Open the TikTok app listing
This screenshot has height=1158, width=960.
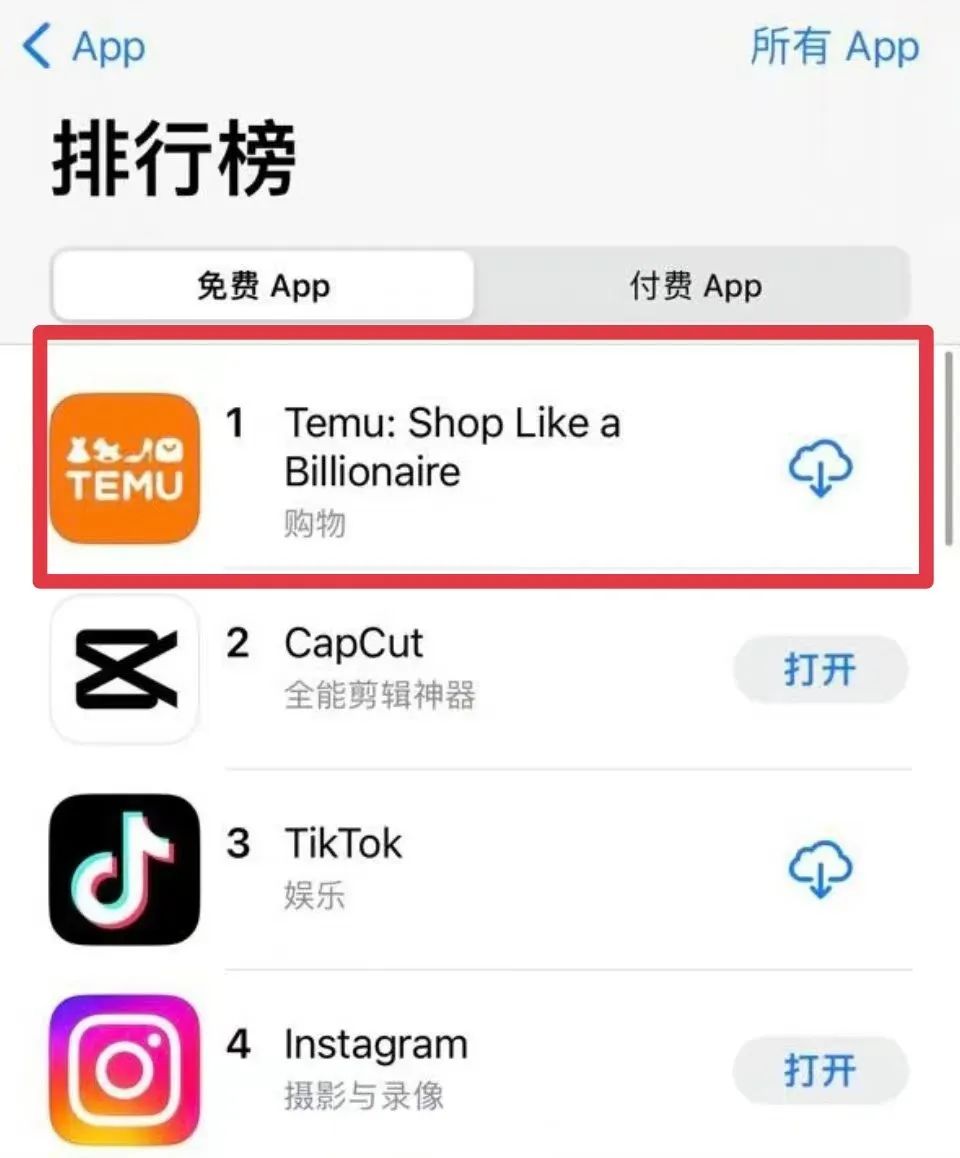click(343, 844)
